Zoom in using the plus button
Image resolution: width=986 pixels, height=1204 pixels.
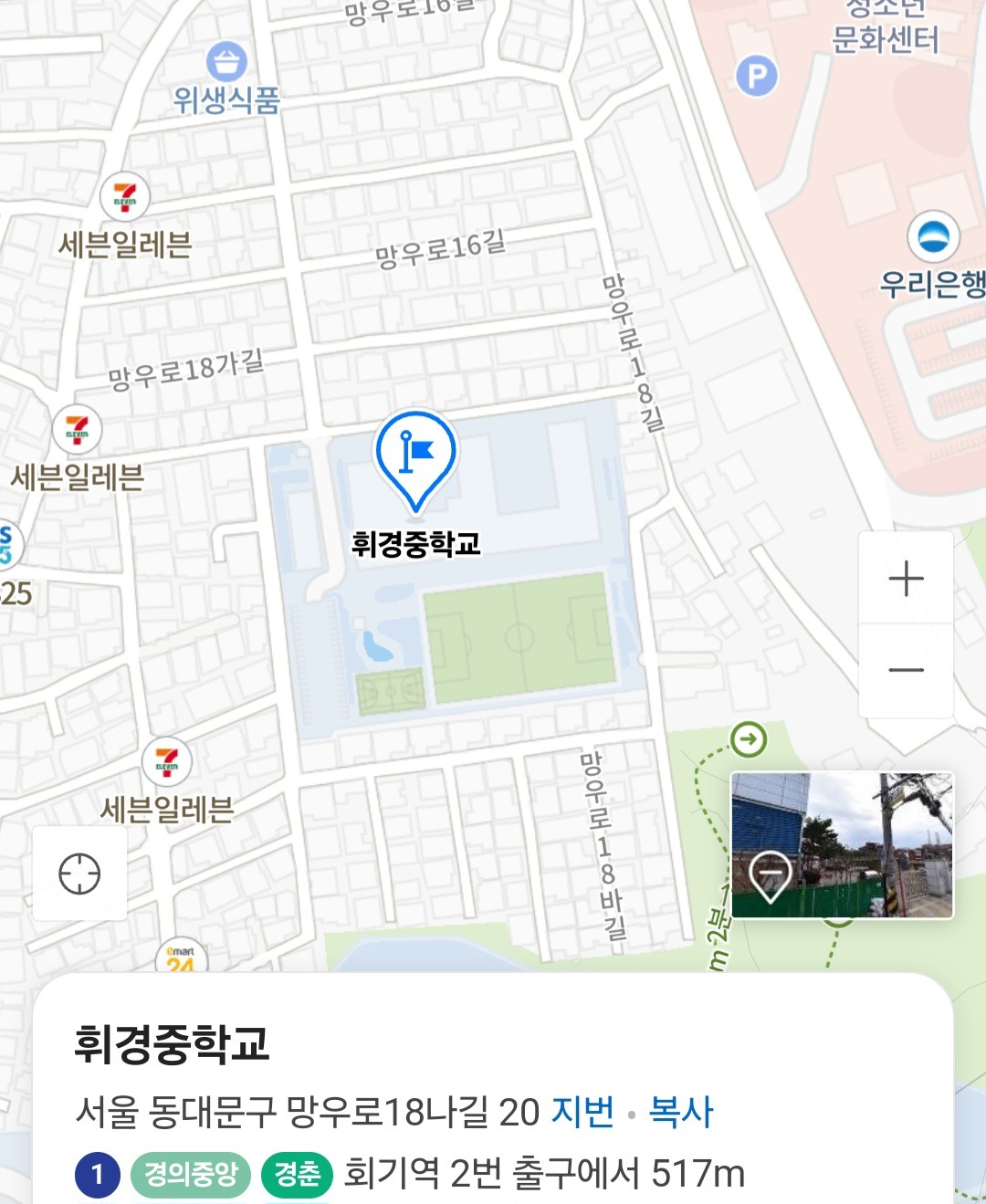pyautogui.click(x=905, y=580)
